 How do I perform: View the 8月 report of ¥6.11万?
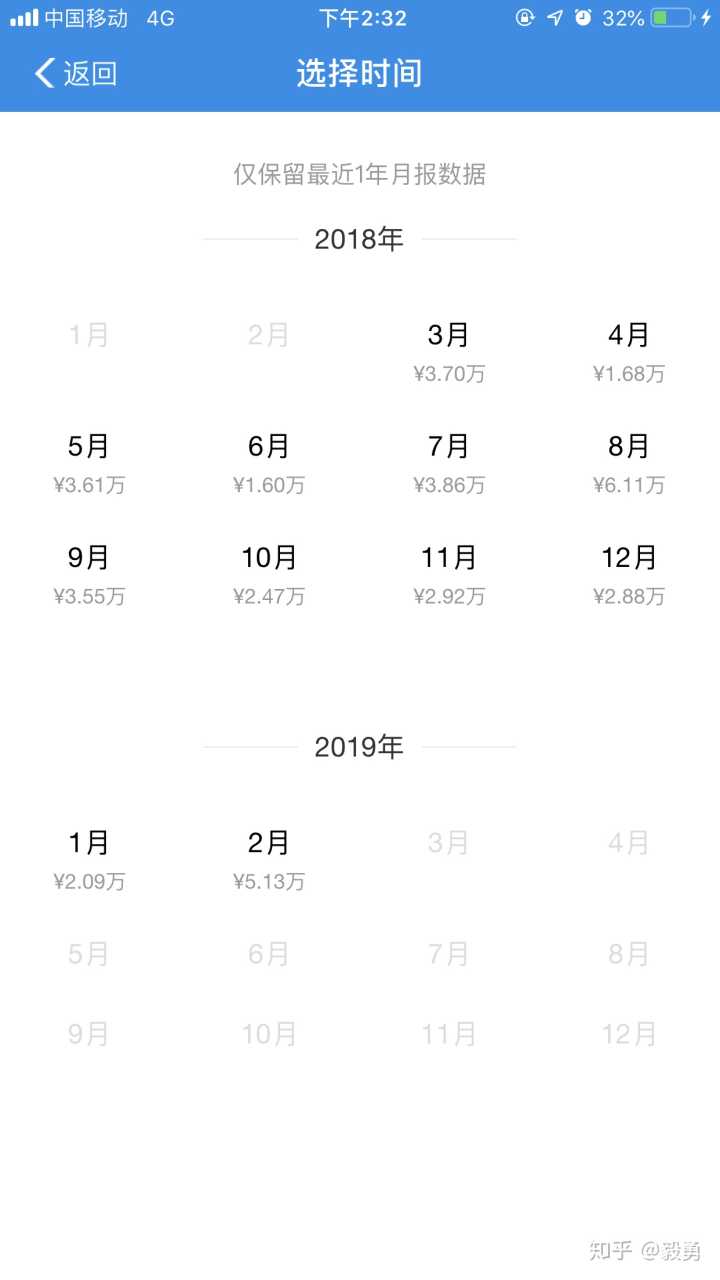[x=629, y=463]
